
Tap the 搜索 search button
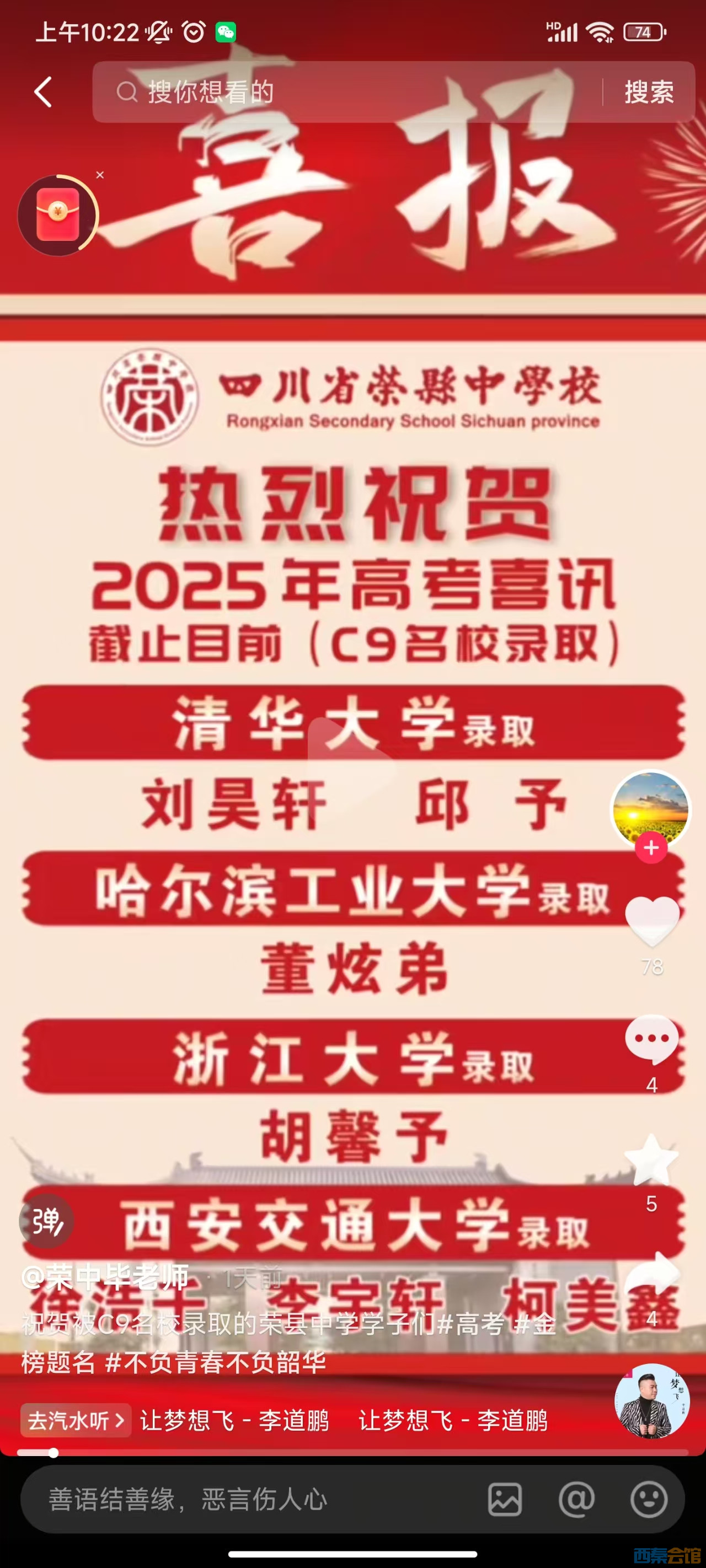[649, 92]
